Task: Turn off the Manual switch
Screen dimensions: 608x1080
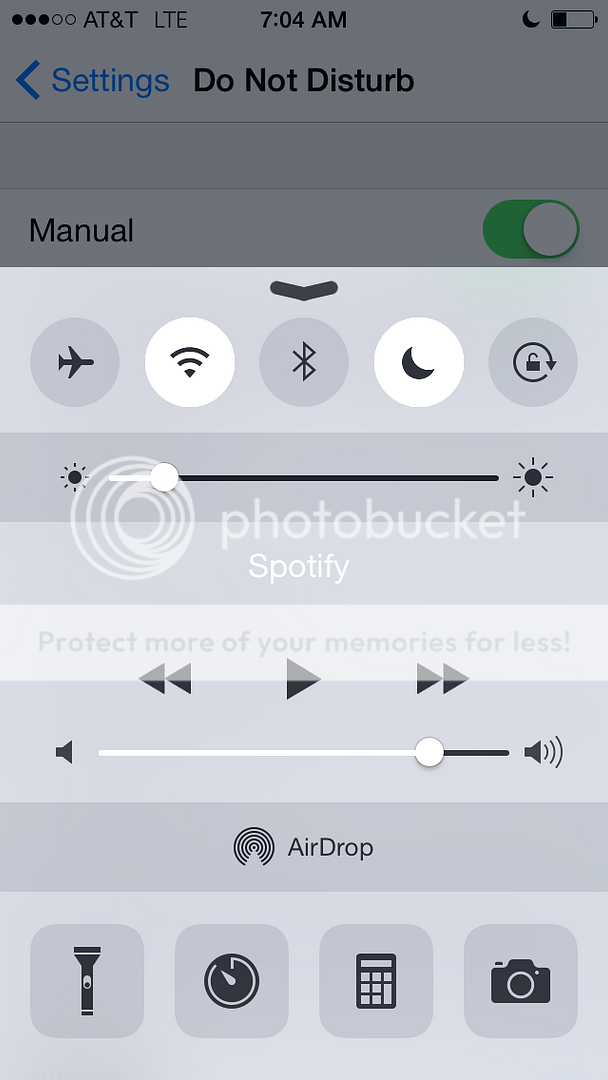Action: [531, 230]
